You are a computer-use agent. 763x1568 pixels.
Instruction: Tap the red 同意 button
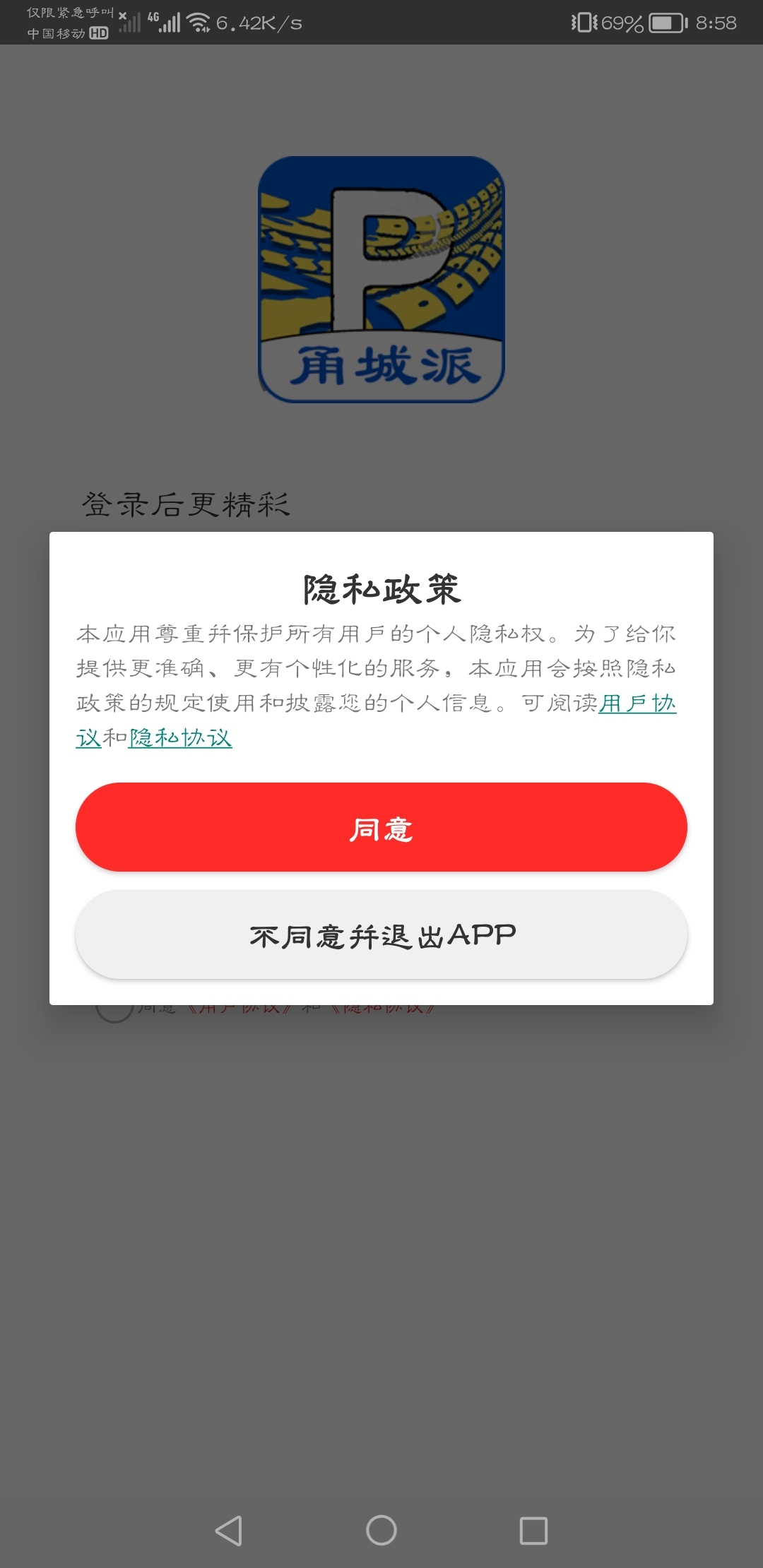(381, 828)
